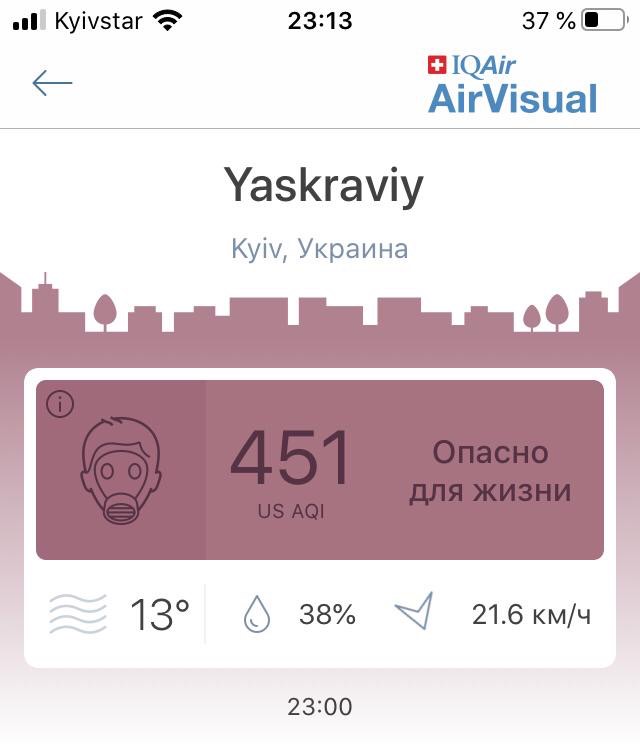Go back using the arrow icon

[52, 83]
